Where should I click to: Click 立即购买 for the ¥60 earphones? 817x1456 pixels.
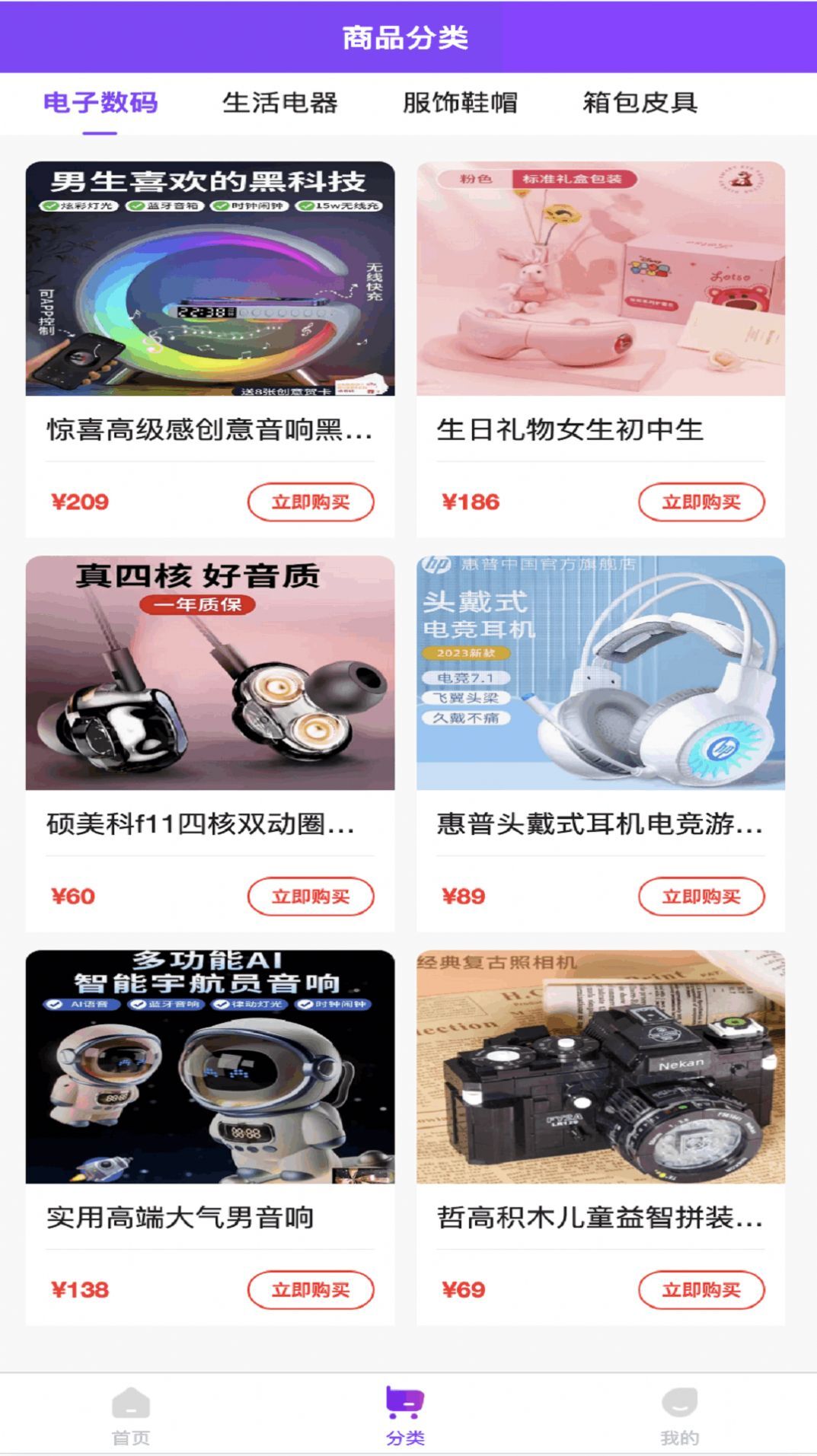pos(309,897)
